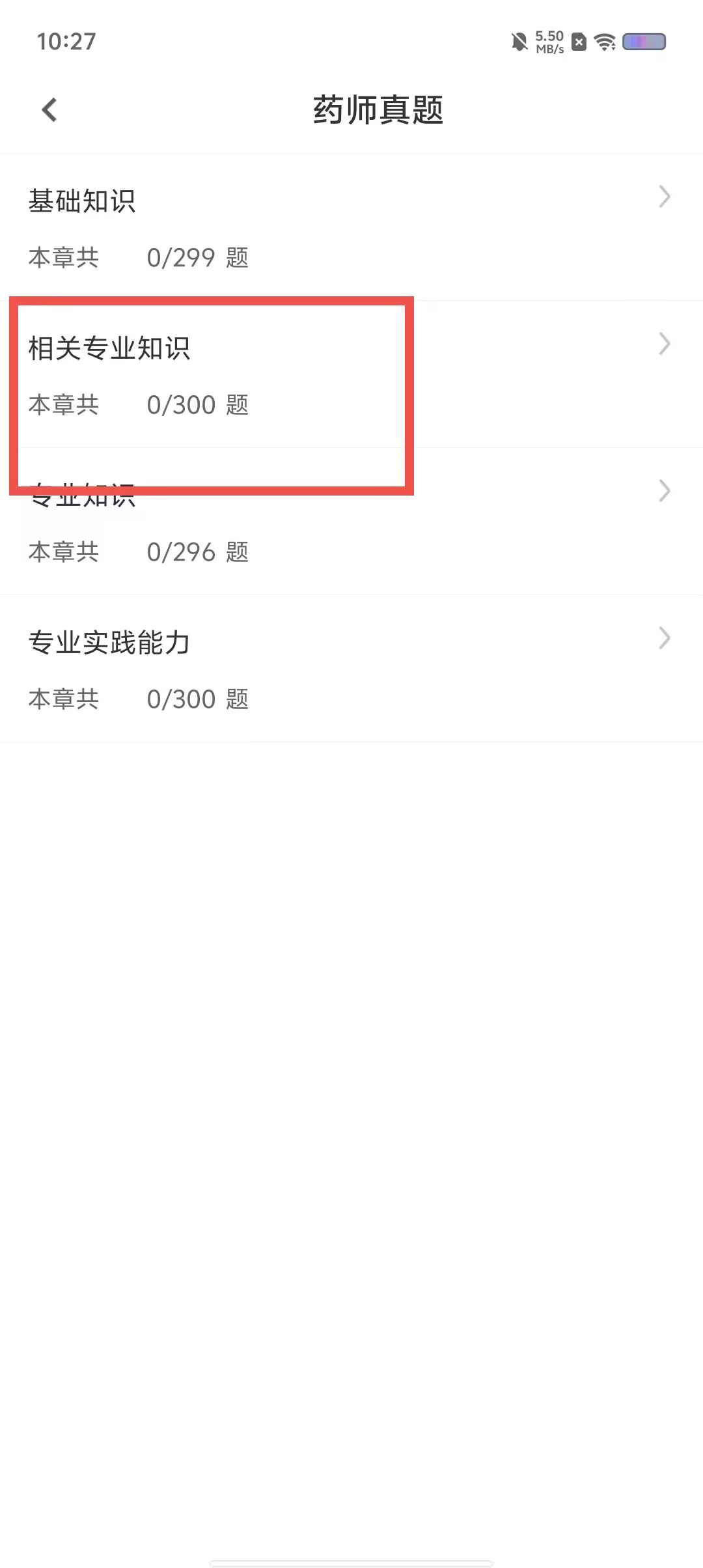Go back using the top-left arrow

49,109
